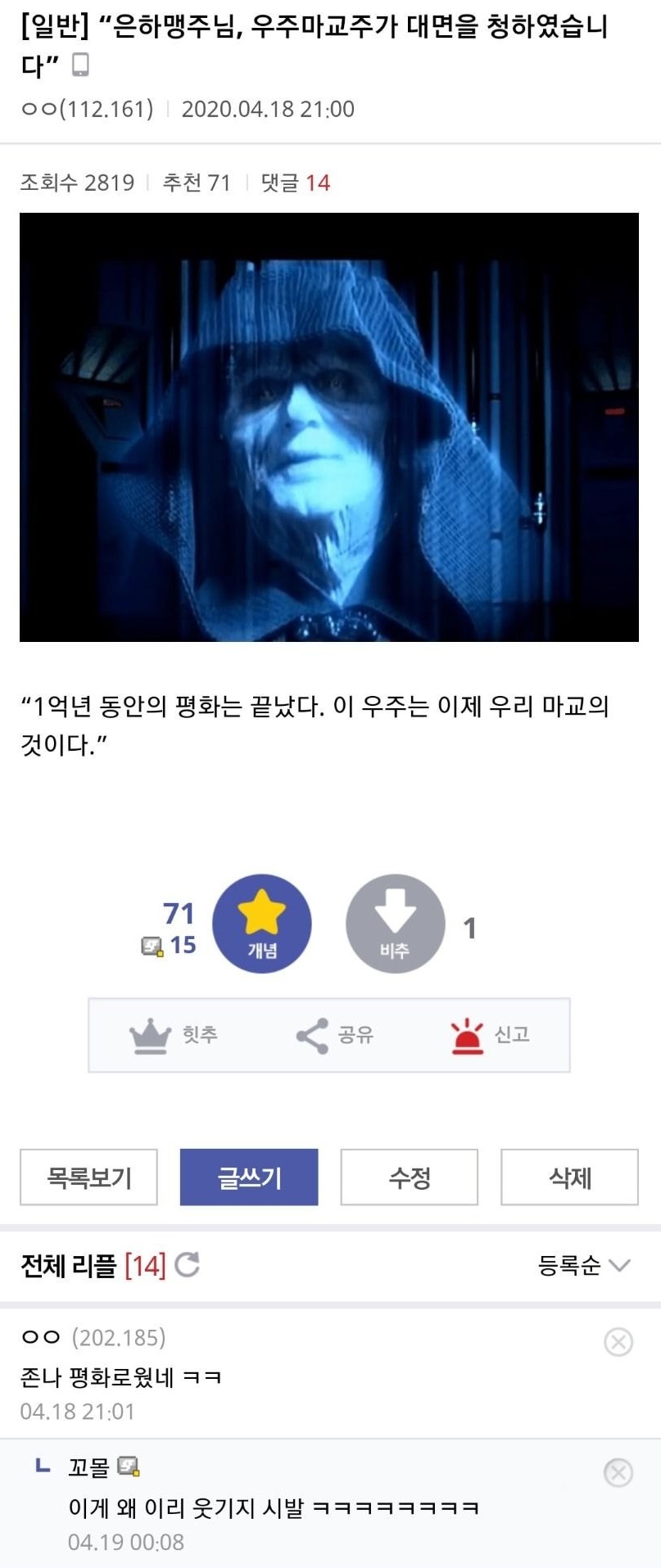This screenshot has height=1568, width=661.
Task: Tap the 힛추 crown button
Action: coord(174,1035)
